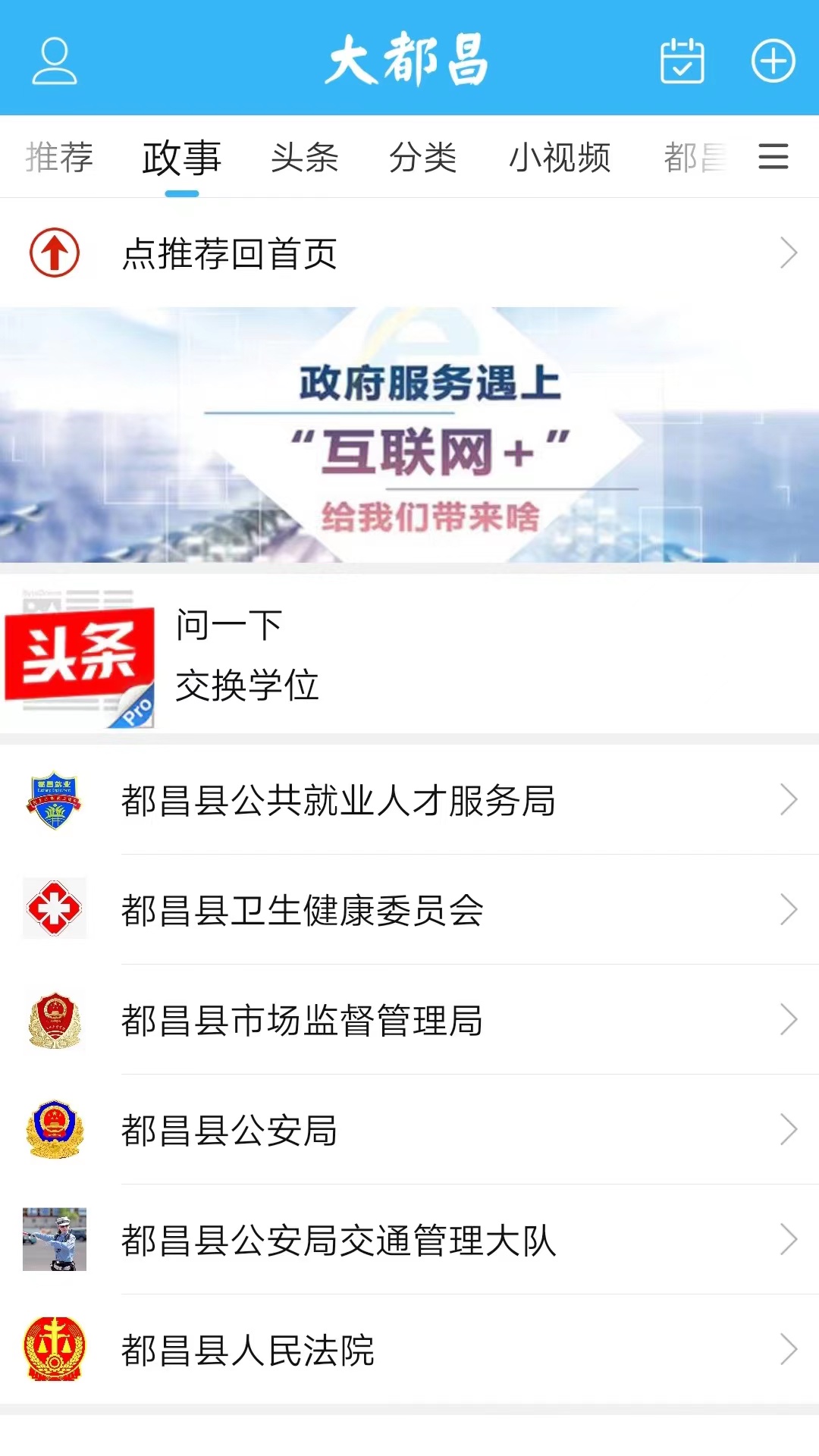This screenshot has width=819, height=1456.
Task: Open the user profile icon
Action: click(54, 61)
